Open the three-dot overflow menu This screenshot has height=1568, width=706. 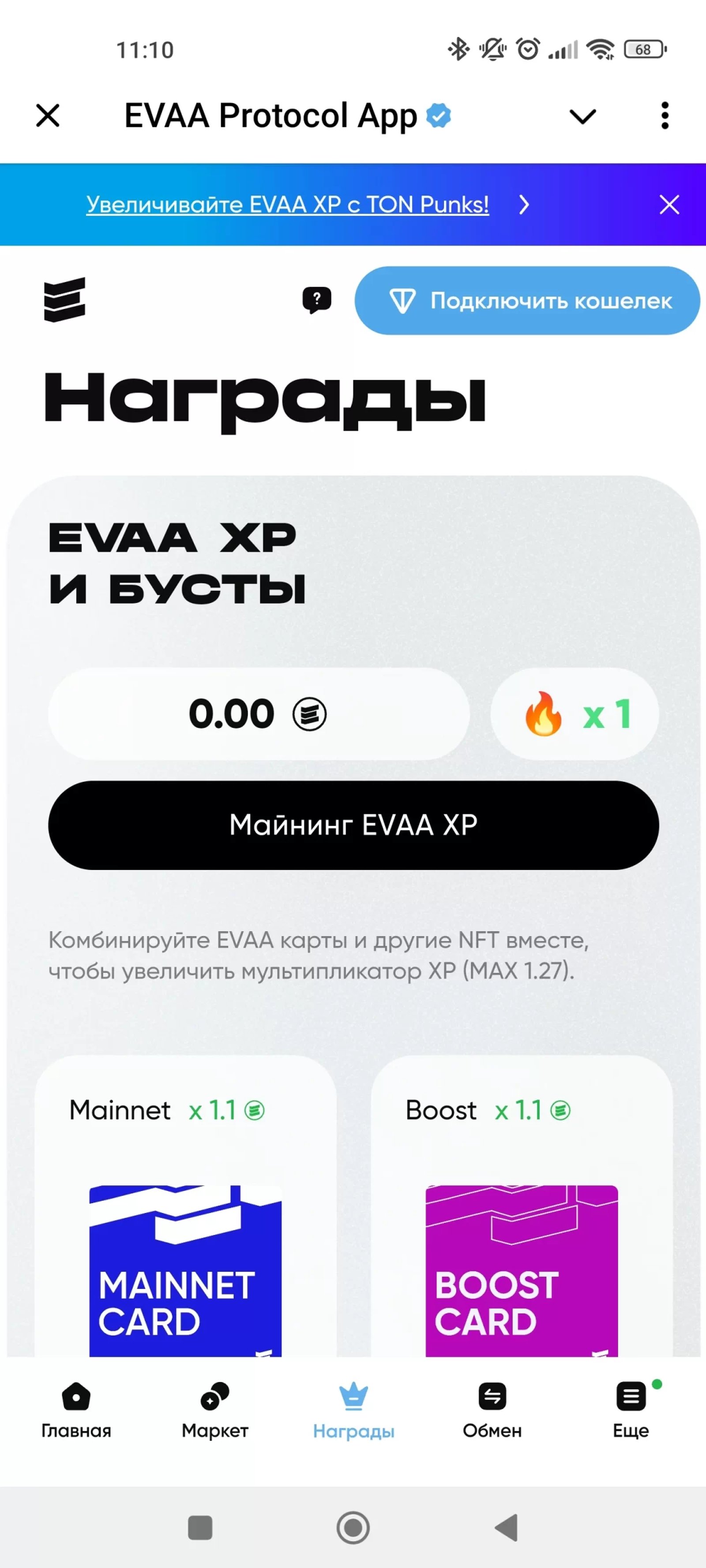[665, 116]
